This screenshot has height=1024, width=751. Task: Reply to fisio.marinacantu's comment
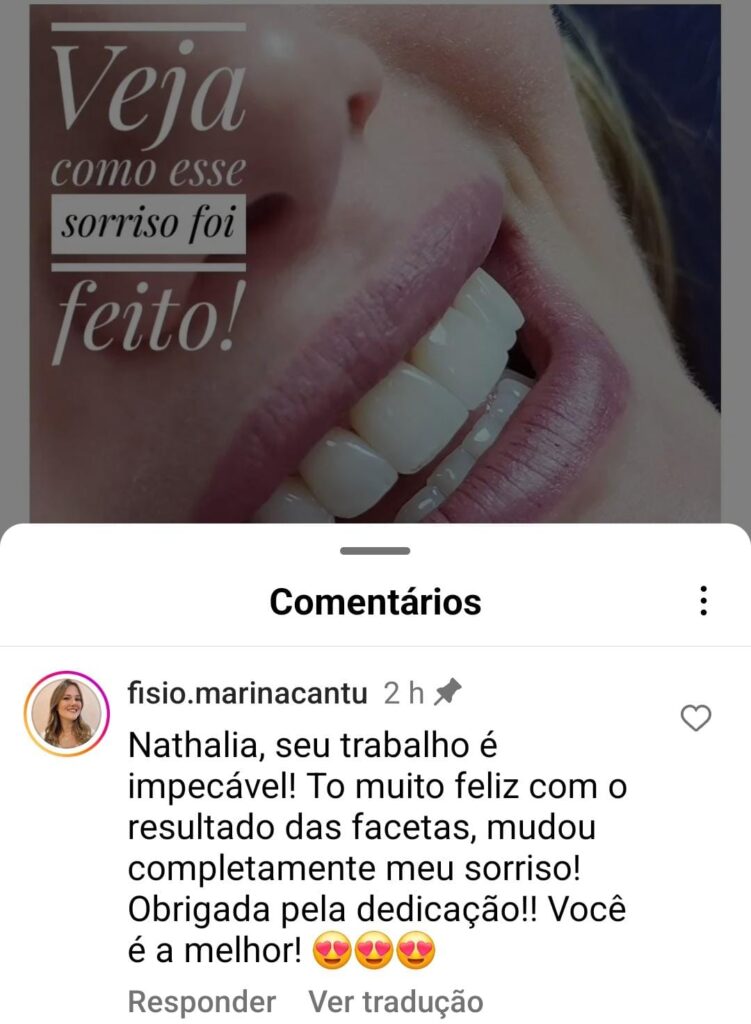point(201,1001)
